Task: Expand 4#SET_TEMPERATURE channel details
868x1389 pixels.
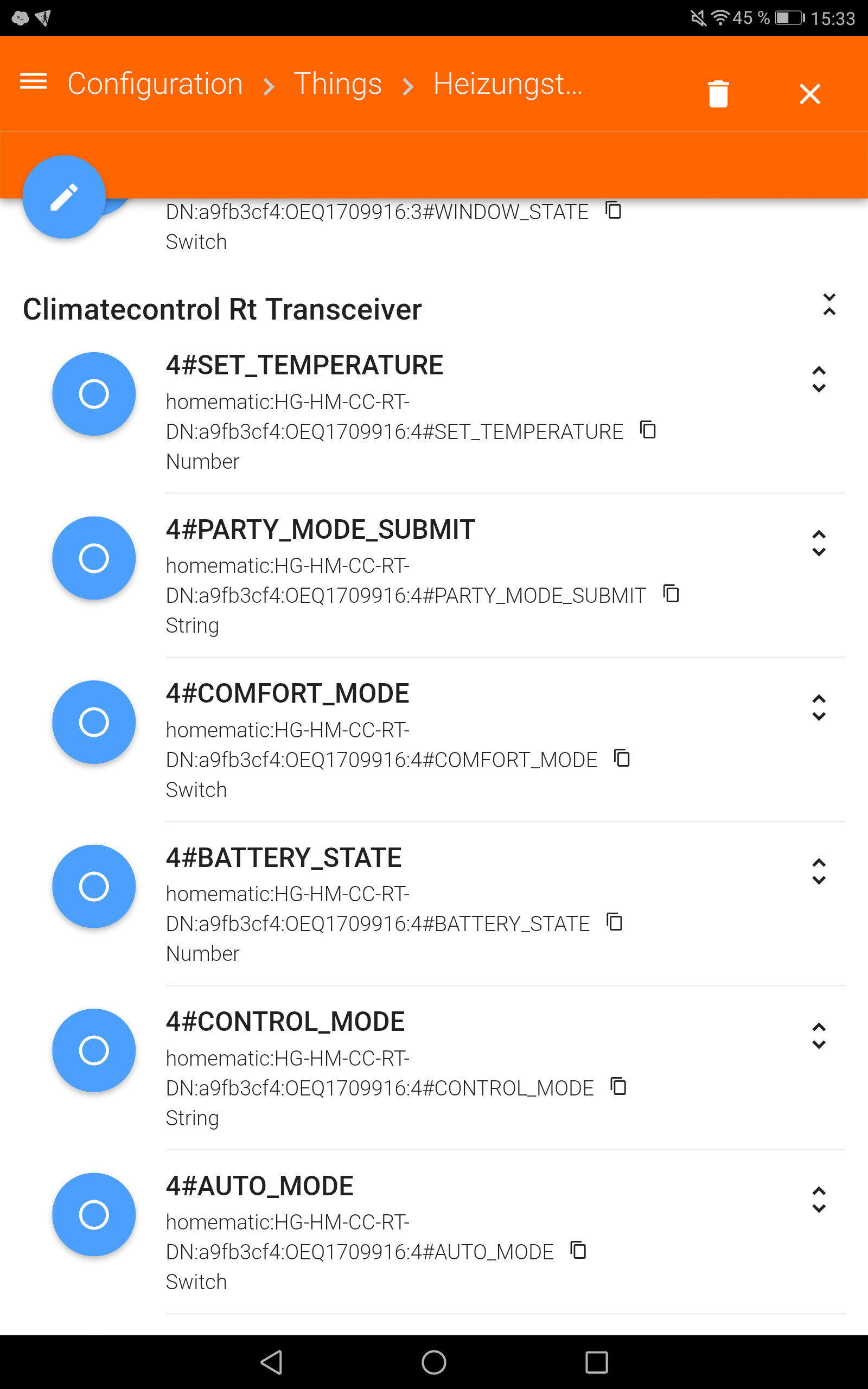Action: pyautogui.click(x=819, y=379)
